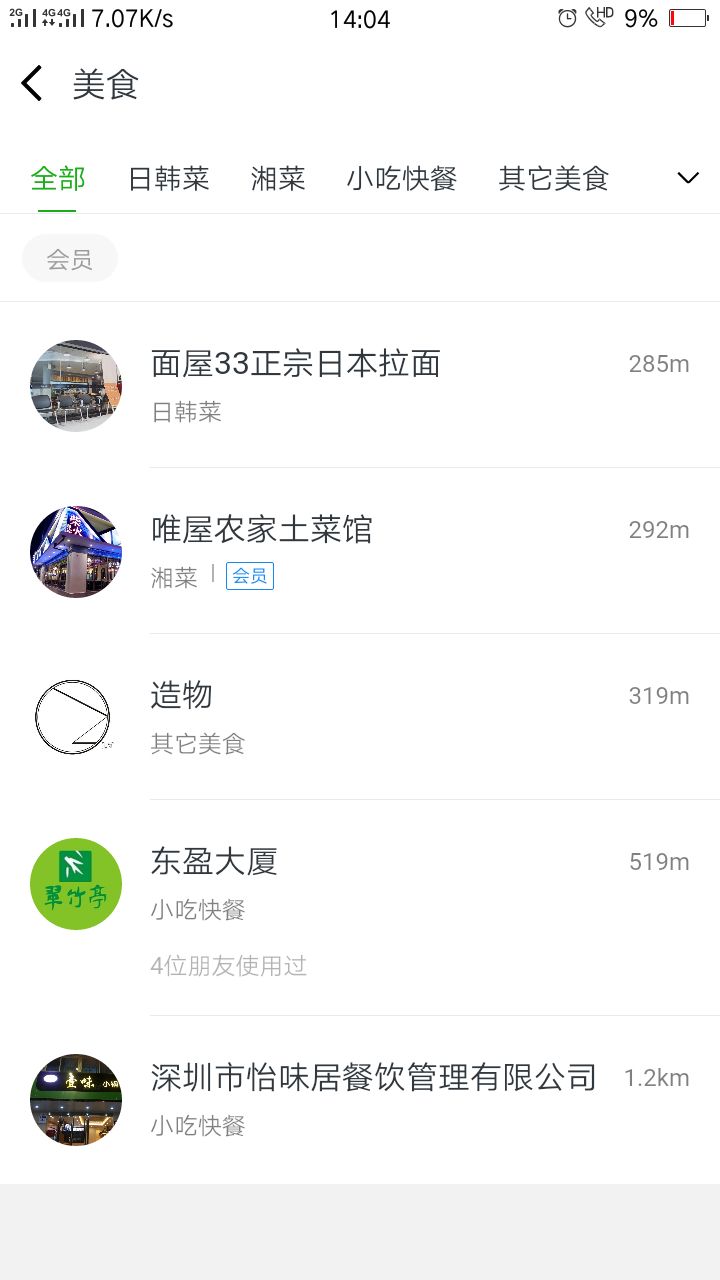This screenshot has width=720, height=1280.
Task: Filter by the 会员 chip
Action: pyautogui.click(x=70, y=259)
